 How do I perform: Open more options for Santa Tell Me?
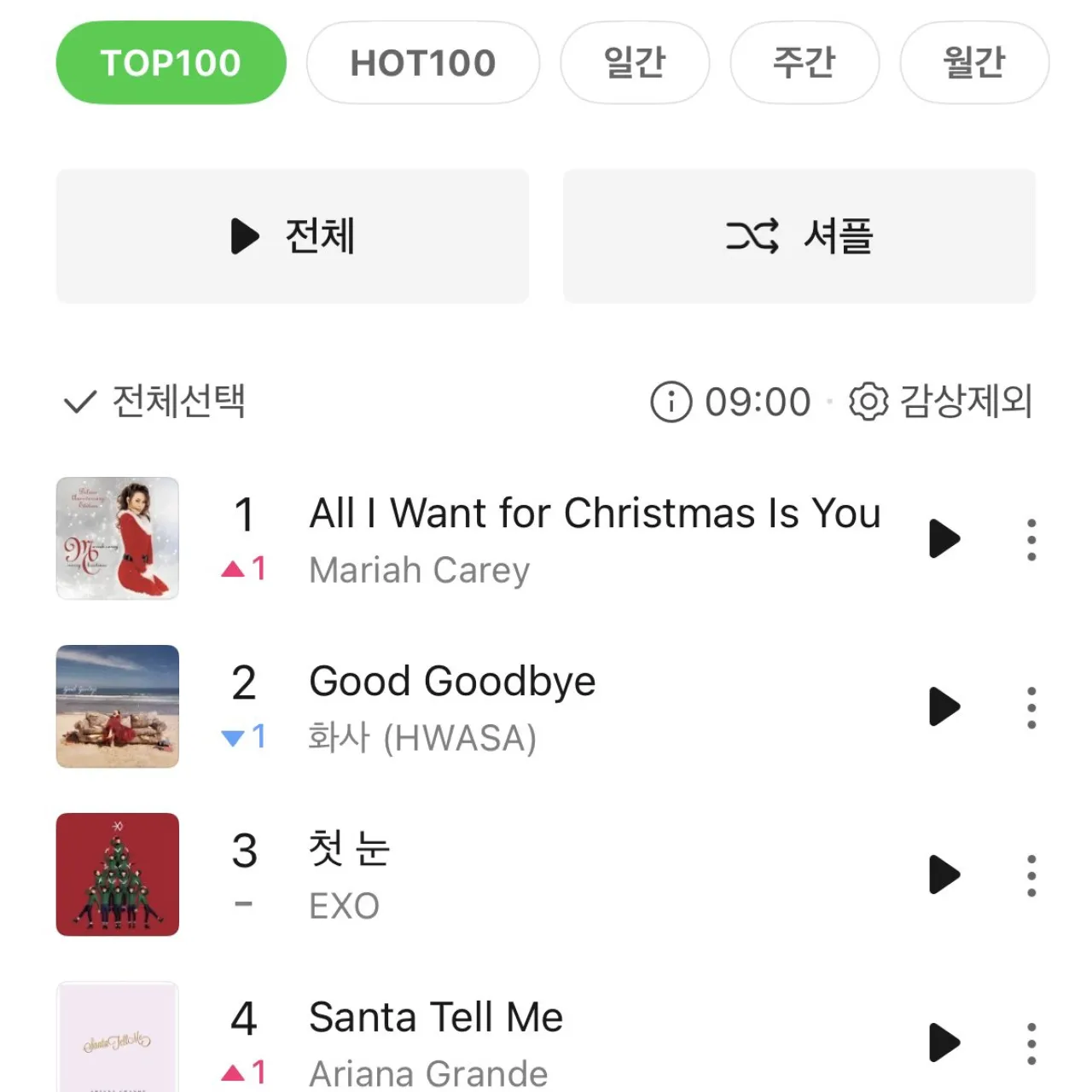1031,1043
